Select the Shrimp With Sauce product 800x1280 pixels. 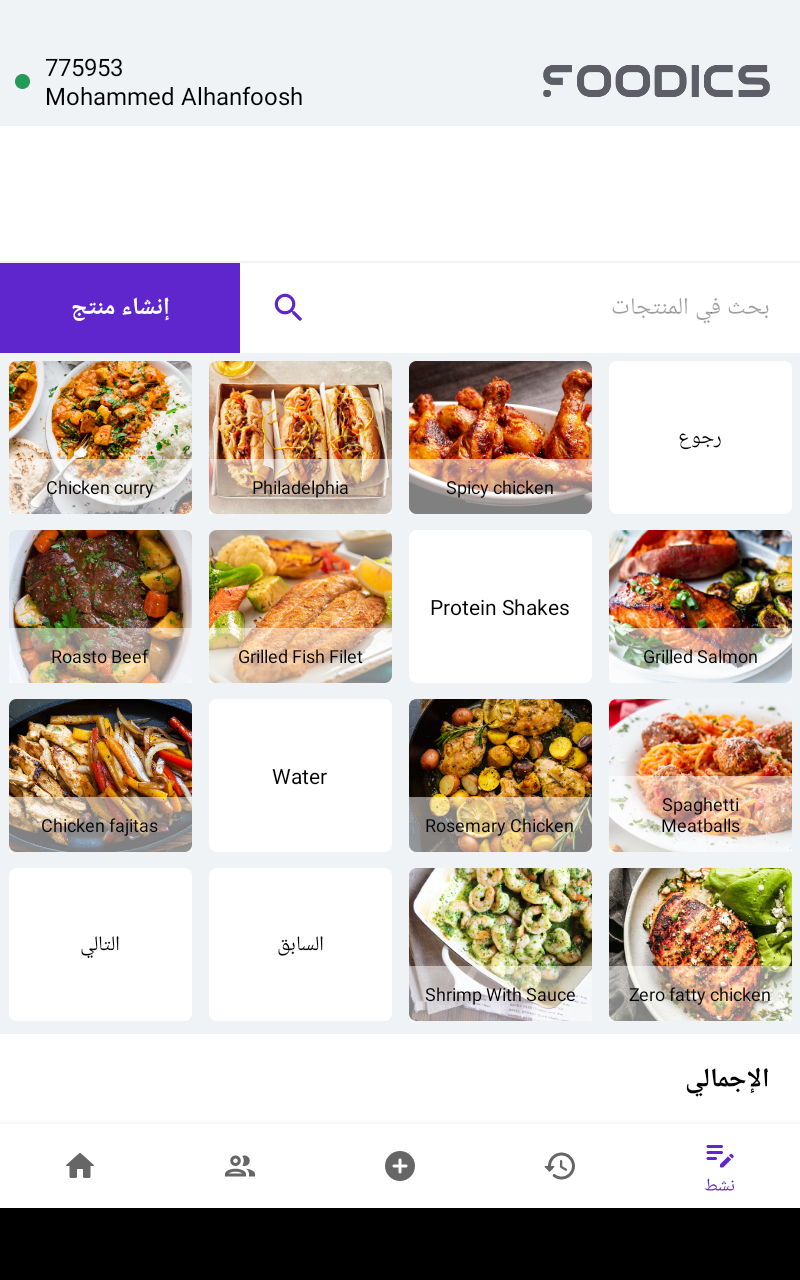pos(500,944)
